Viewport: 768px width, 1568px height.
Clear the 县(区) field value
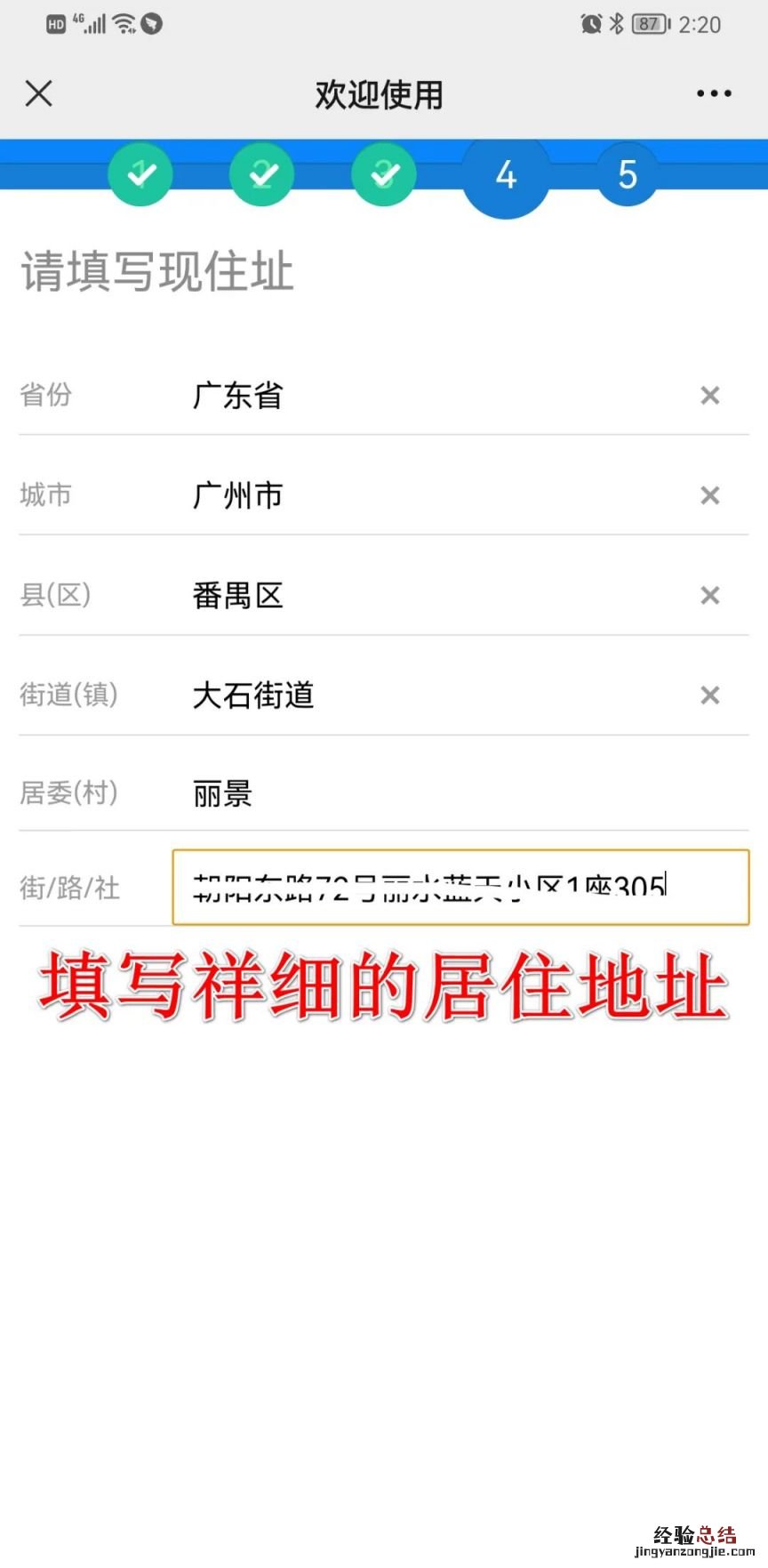[x=709, y=595]
